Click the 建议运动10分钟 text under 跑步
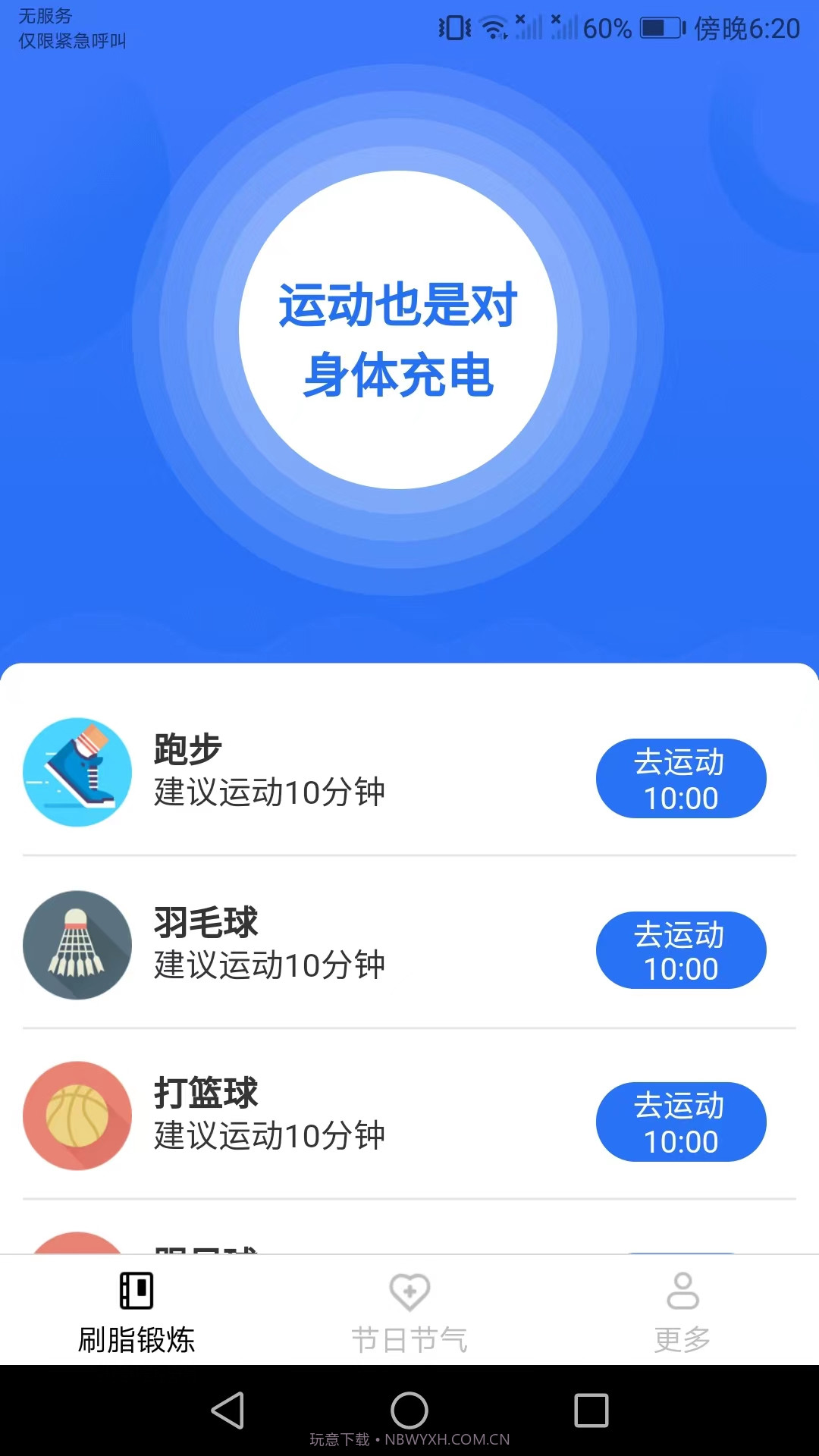Screen dimensions: 819x1456 click(x=268, y=794)
